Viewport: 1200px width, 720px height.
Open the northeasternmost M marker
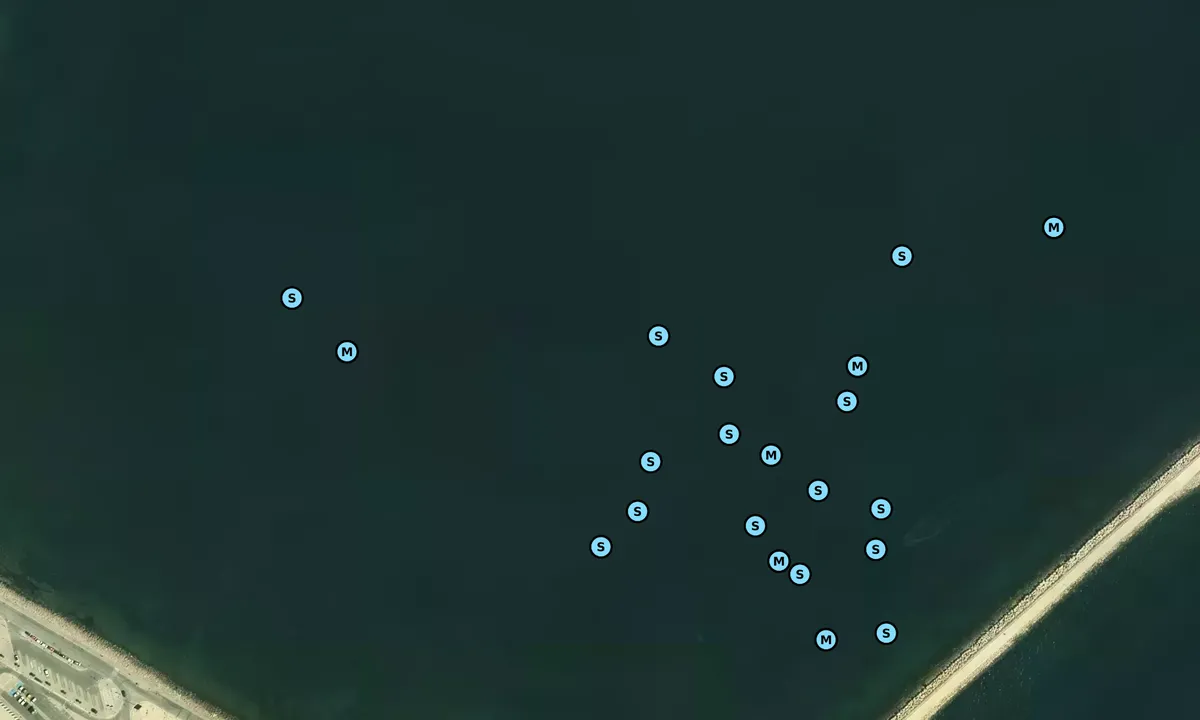coord(1054,228)
